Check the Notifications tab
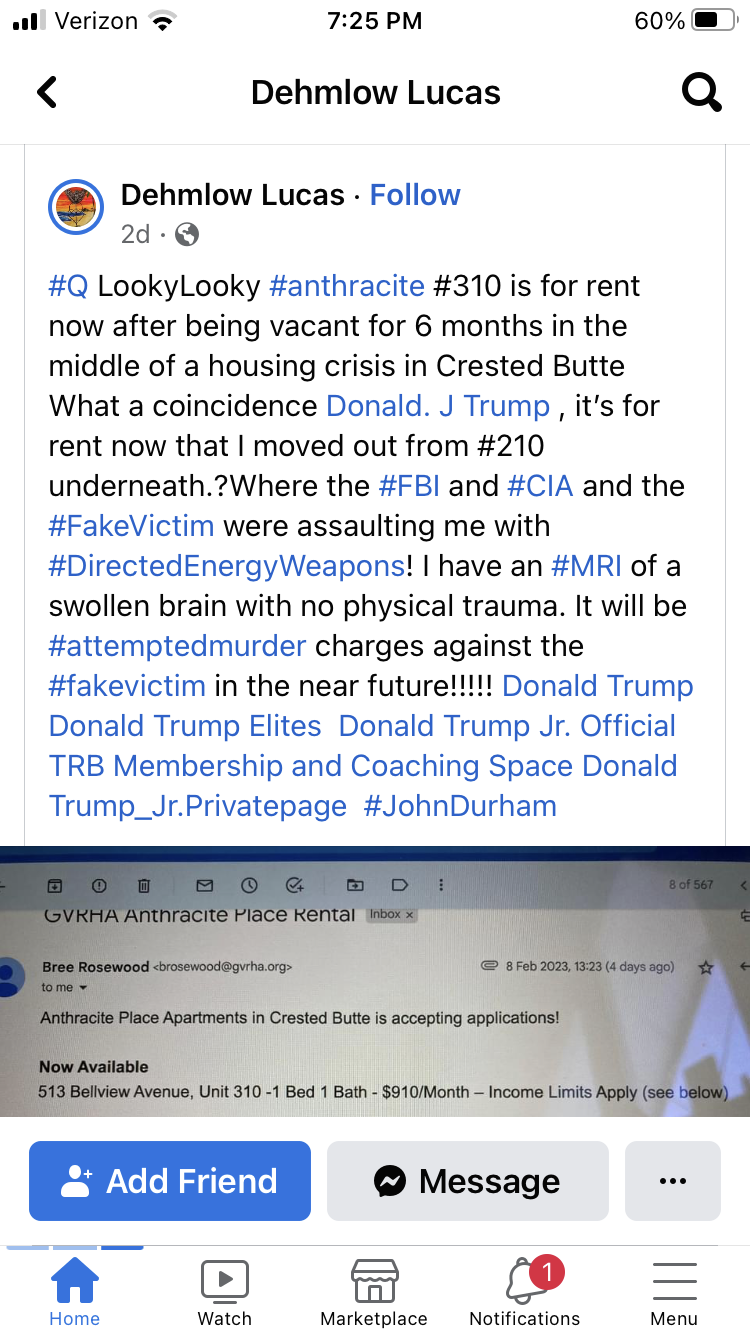 click(525, 1292)
